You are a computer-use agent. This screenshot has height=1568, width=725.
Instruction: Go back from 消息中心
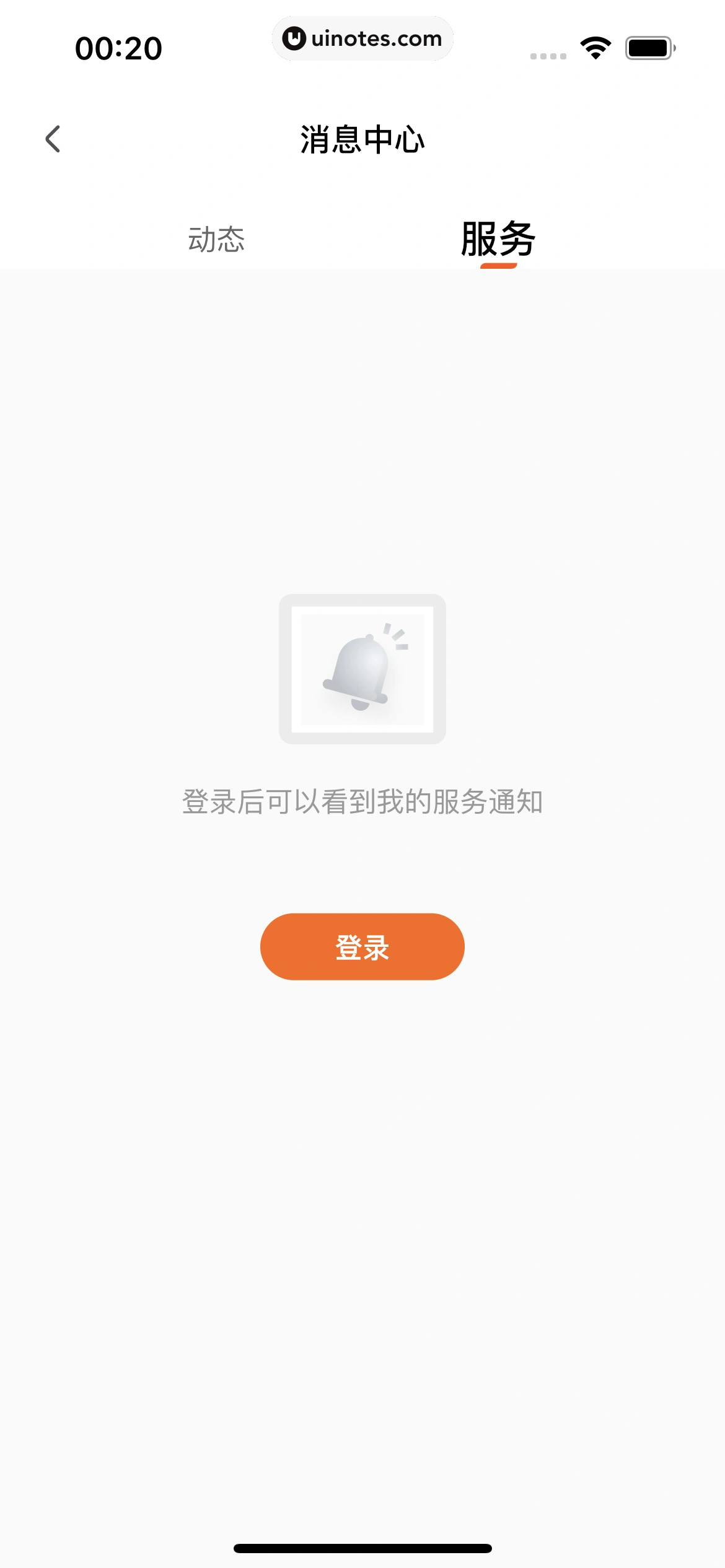click(x=53, y=139)
